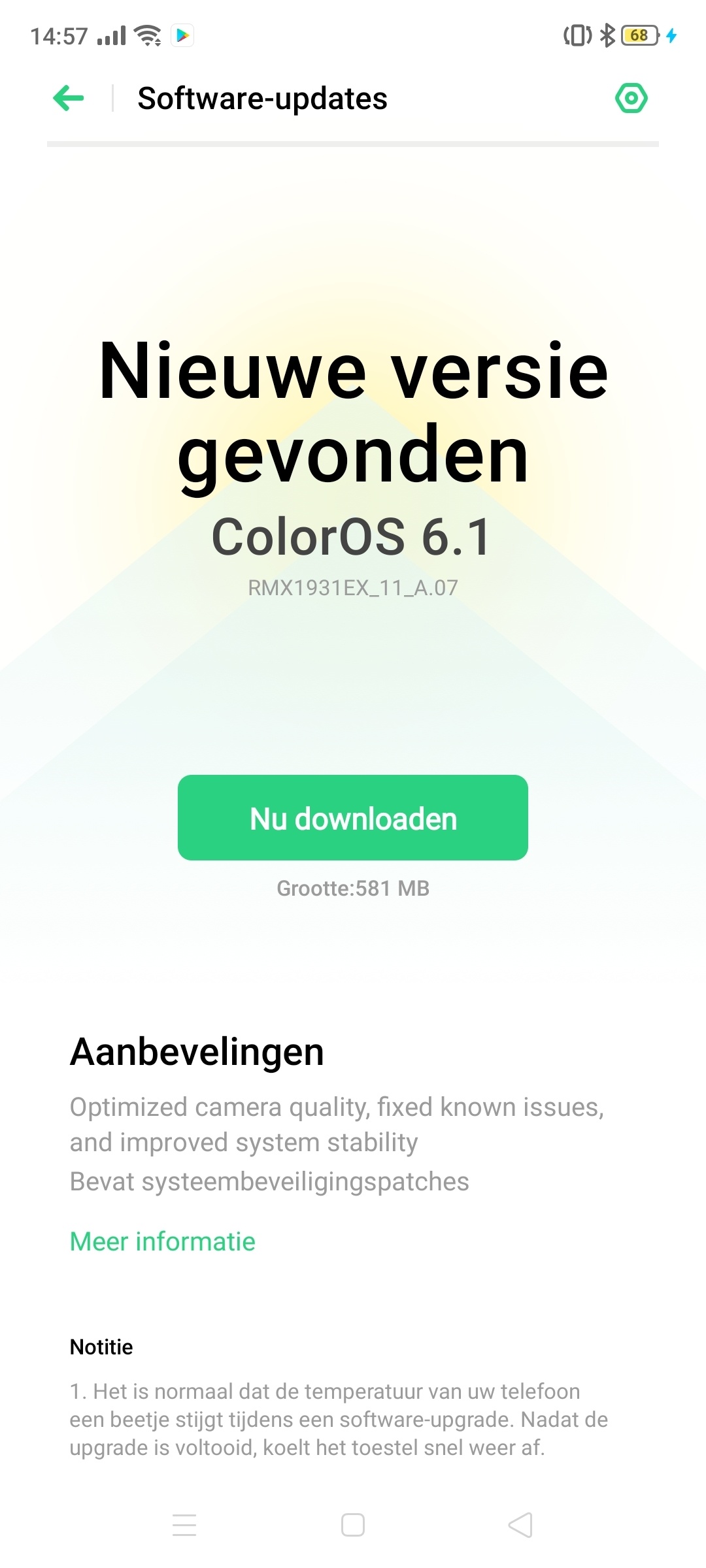
Task: Go to the home screen
Action: click(x=353, y=1525)
